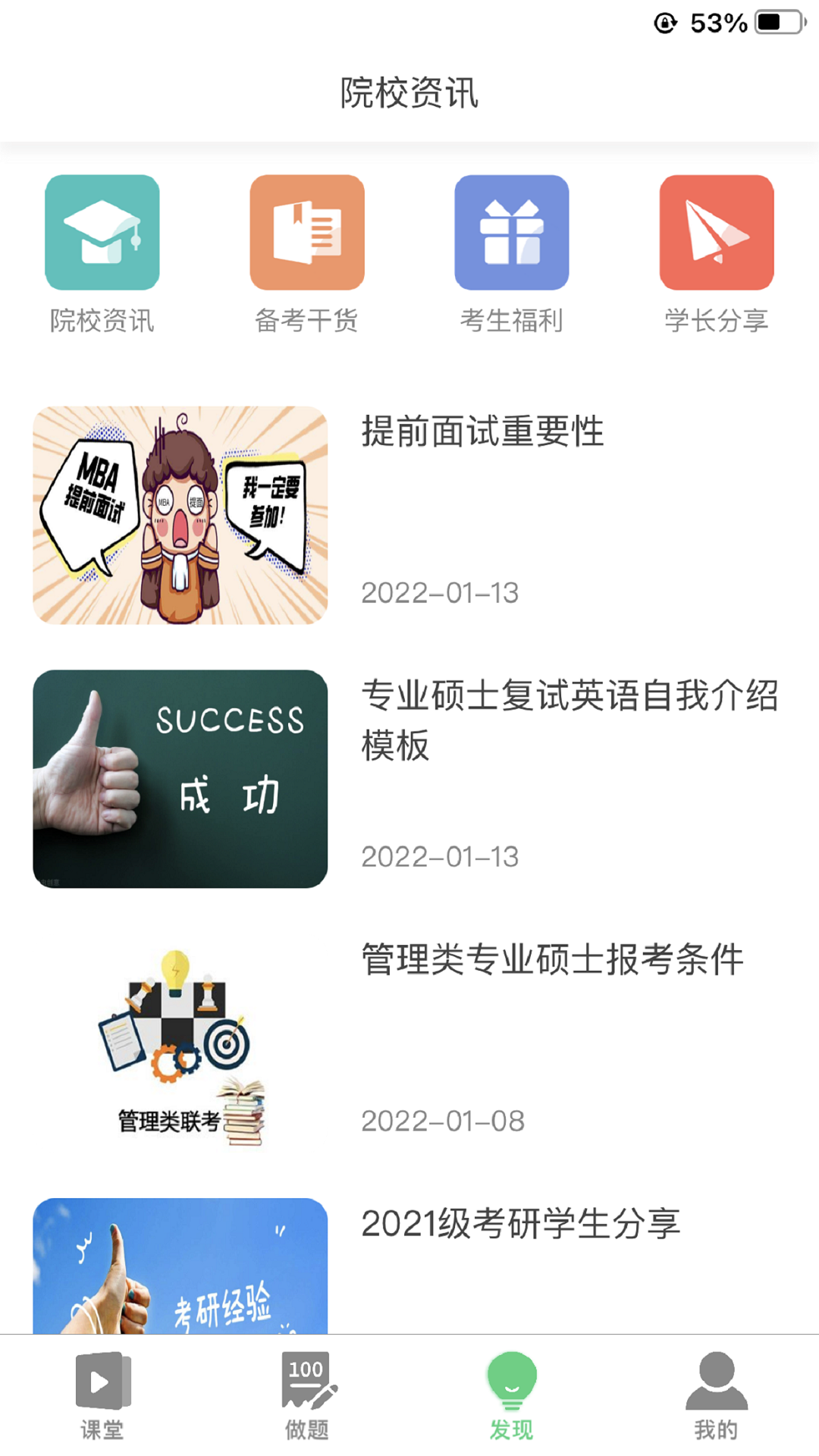Open article 提前面试重要性
The width and height of the screenshot is (819, 1456).
[x=409, y=515]
